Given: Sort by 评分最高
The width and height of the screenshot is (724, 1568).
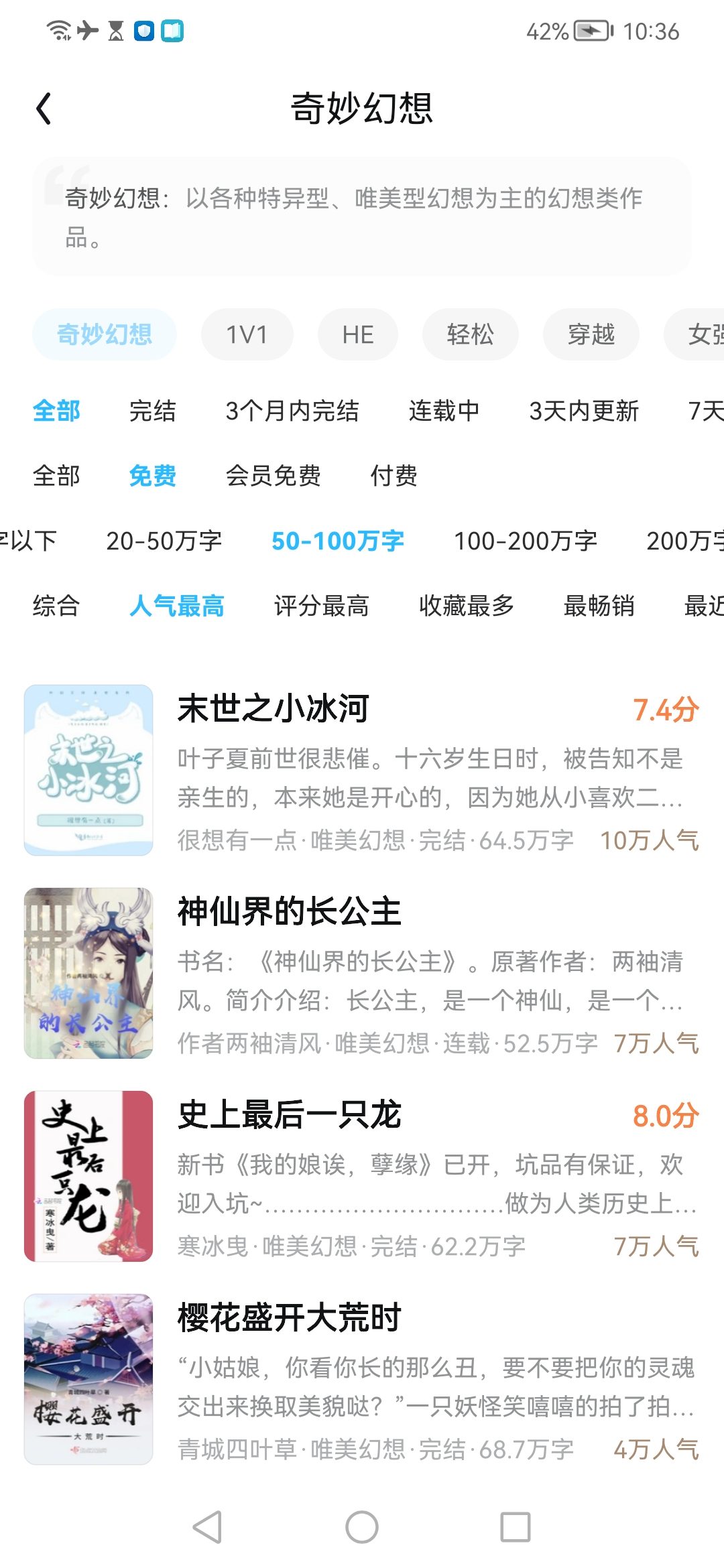Looking at the screenshot, I should click(322, 606).
